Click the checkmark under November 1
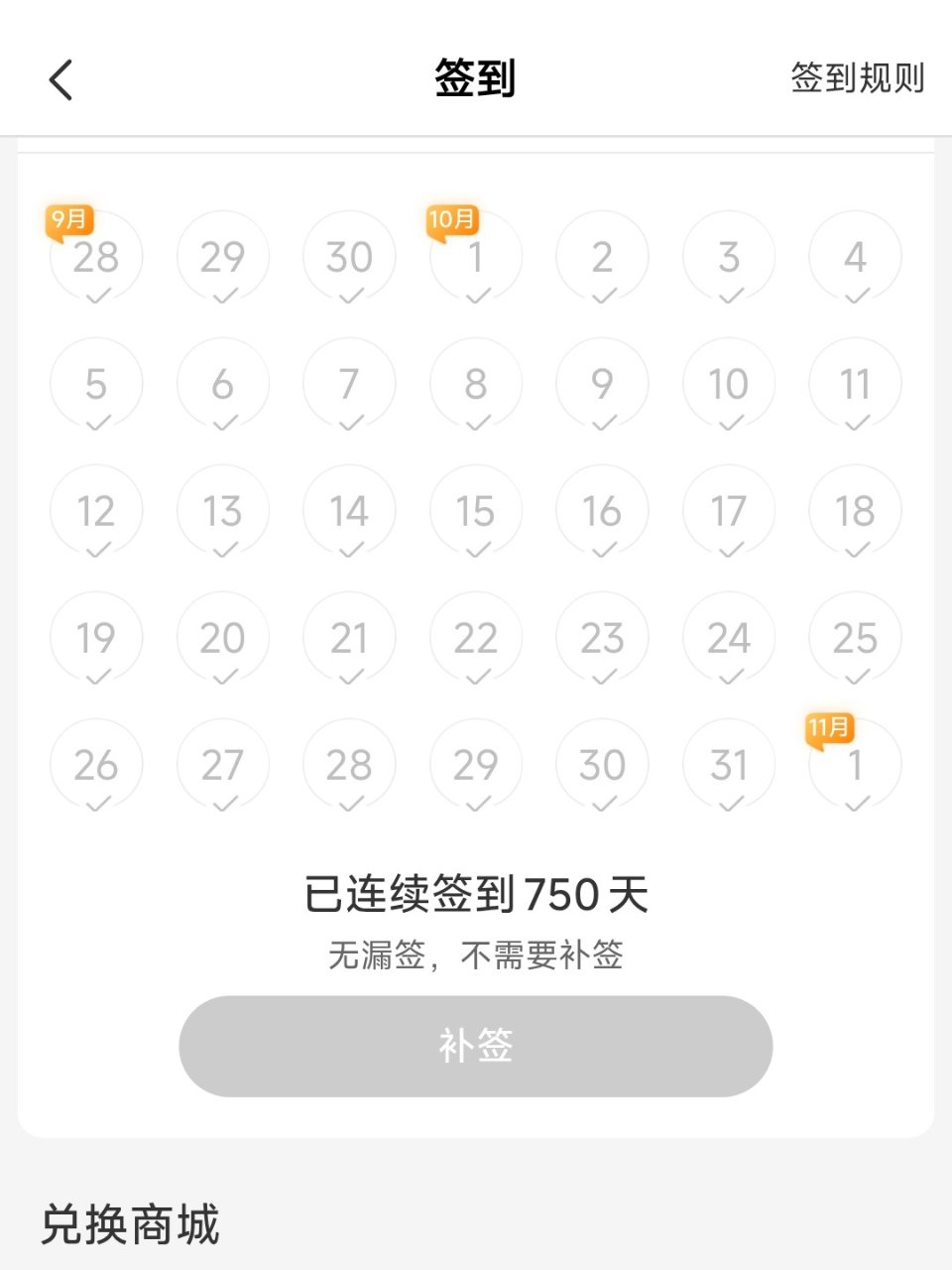 point(854,803)
